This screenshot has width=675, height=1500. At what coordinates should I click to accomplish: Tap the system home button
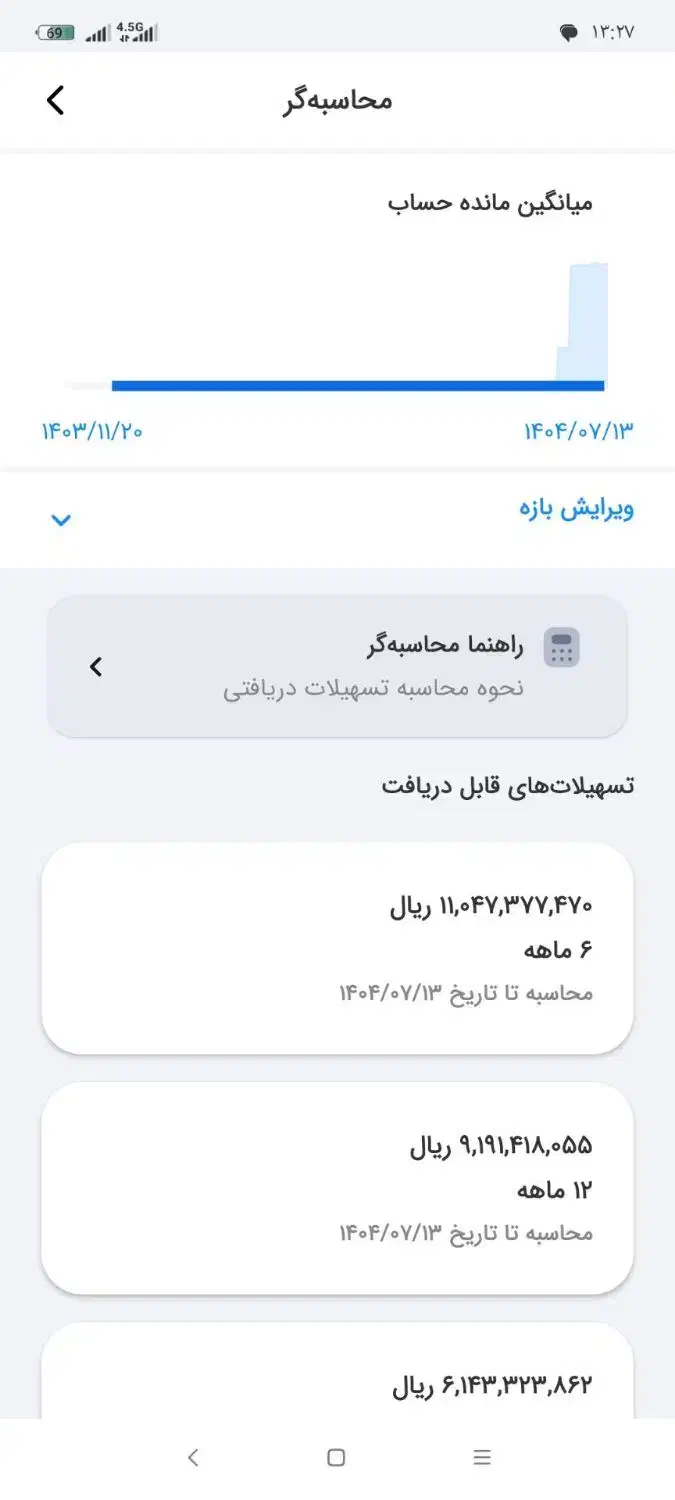coord(336,1458)
